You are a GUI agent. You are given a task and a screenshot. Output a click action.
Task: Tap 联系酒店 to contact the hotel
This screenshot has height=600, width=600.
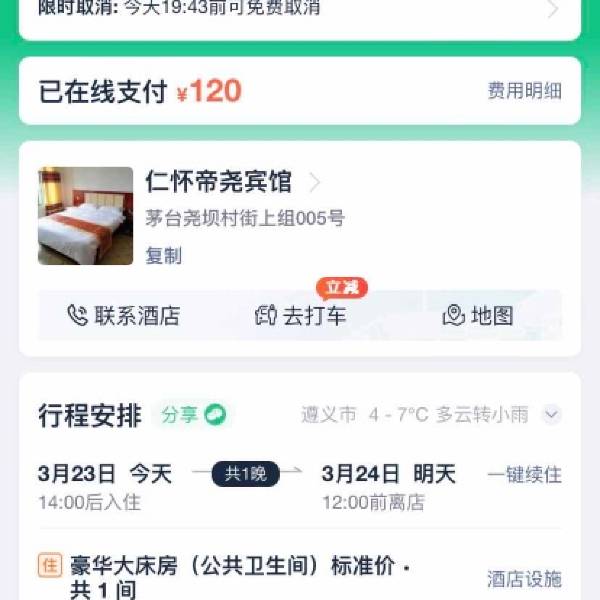tap(124, 316)
